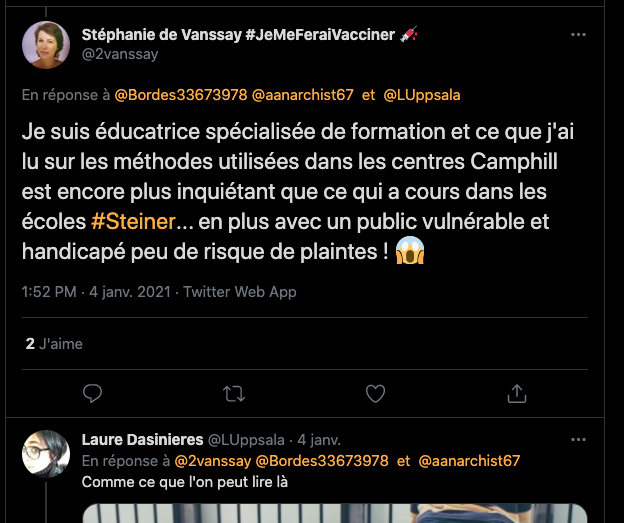624x523 pixels.
Task: Open Stéphanie de Vanssay's profile avatar
Action: (x=46, y=45)
